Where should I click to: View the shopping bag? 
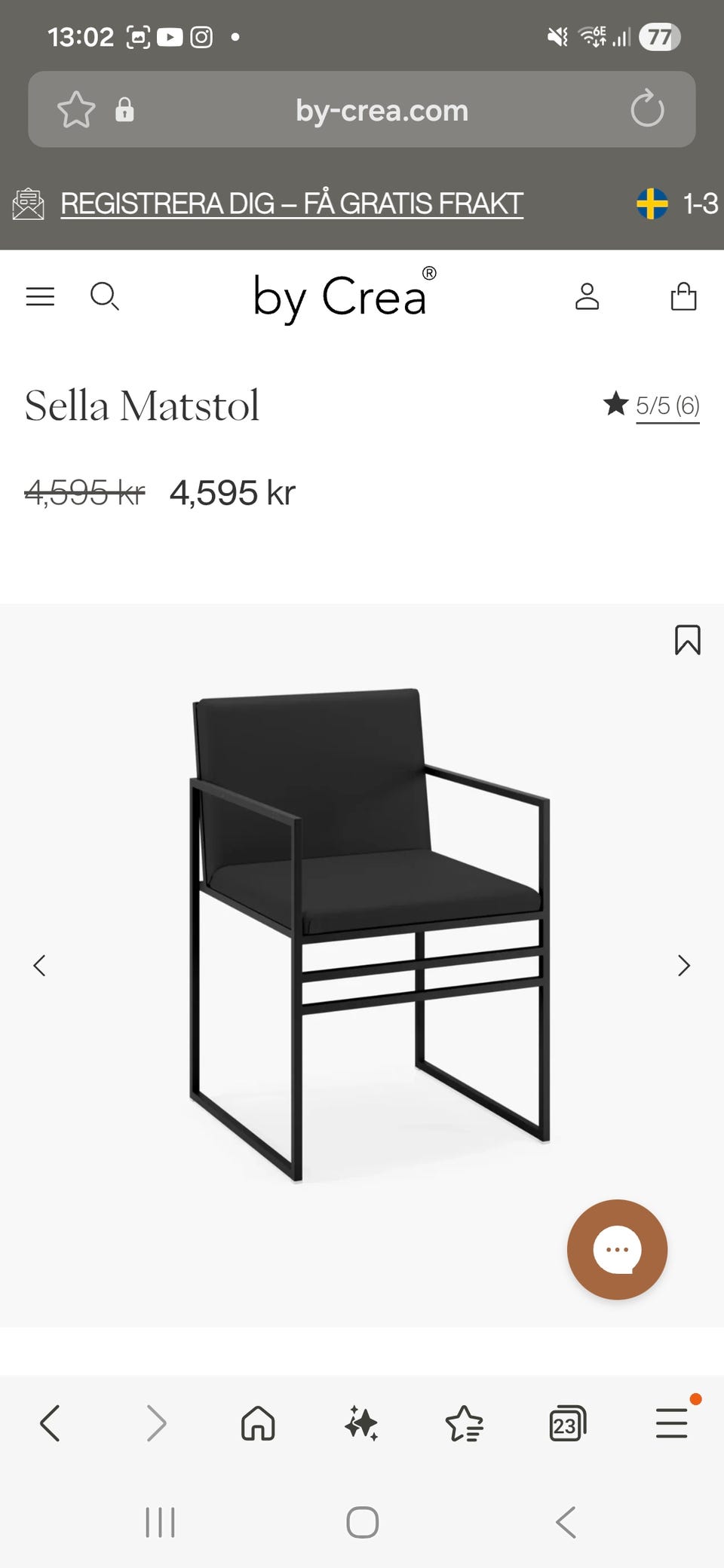[x=683, y=296]
